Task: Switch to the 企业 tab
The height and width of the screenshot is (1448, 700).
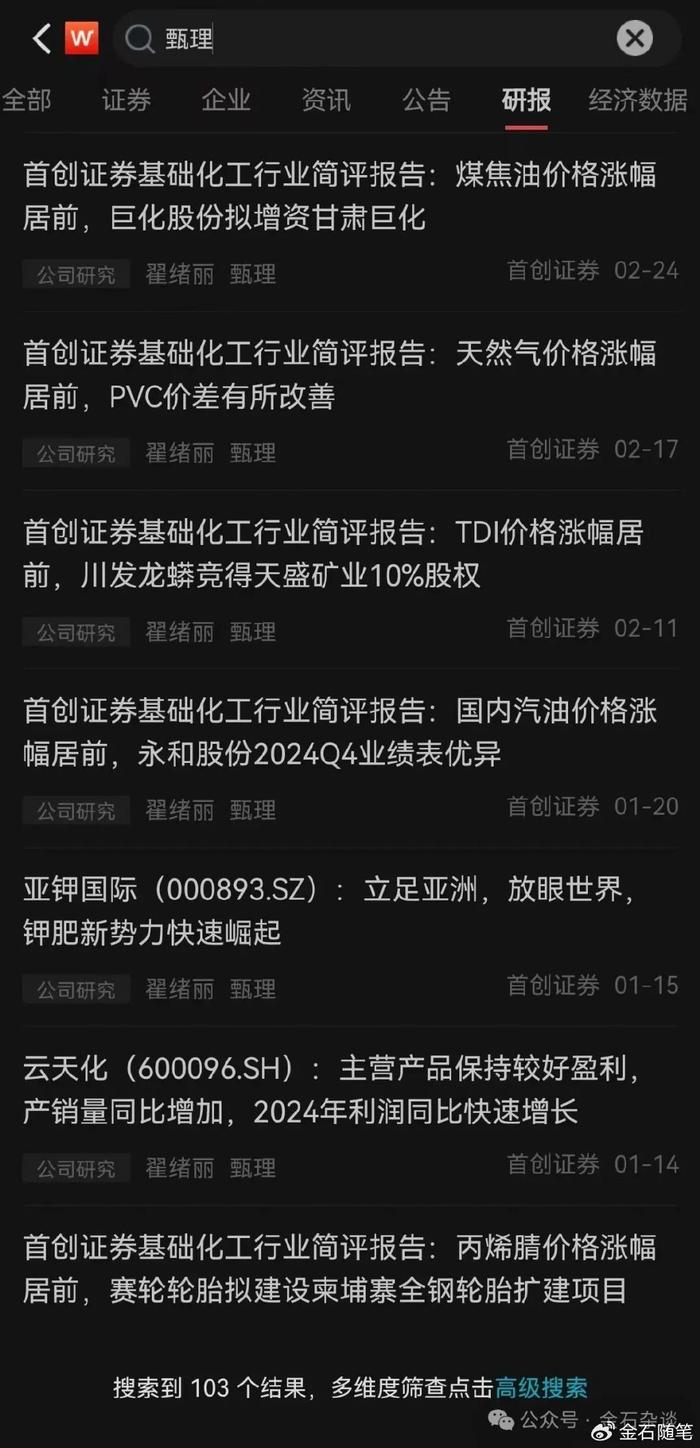Action: coord(226,100)
